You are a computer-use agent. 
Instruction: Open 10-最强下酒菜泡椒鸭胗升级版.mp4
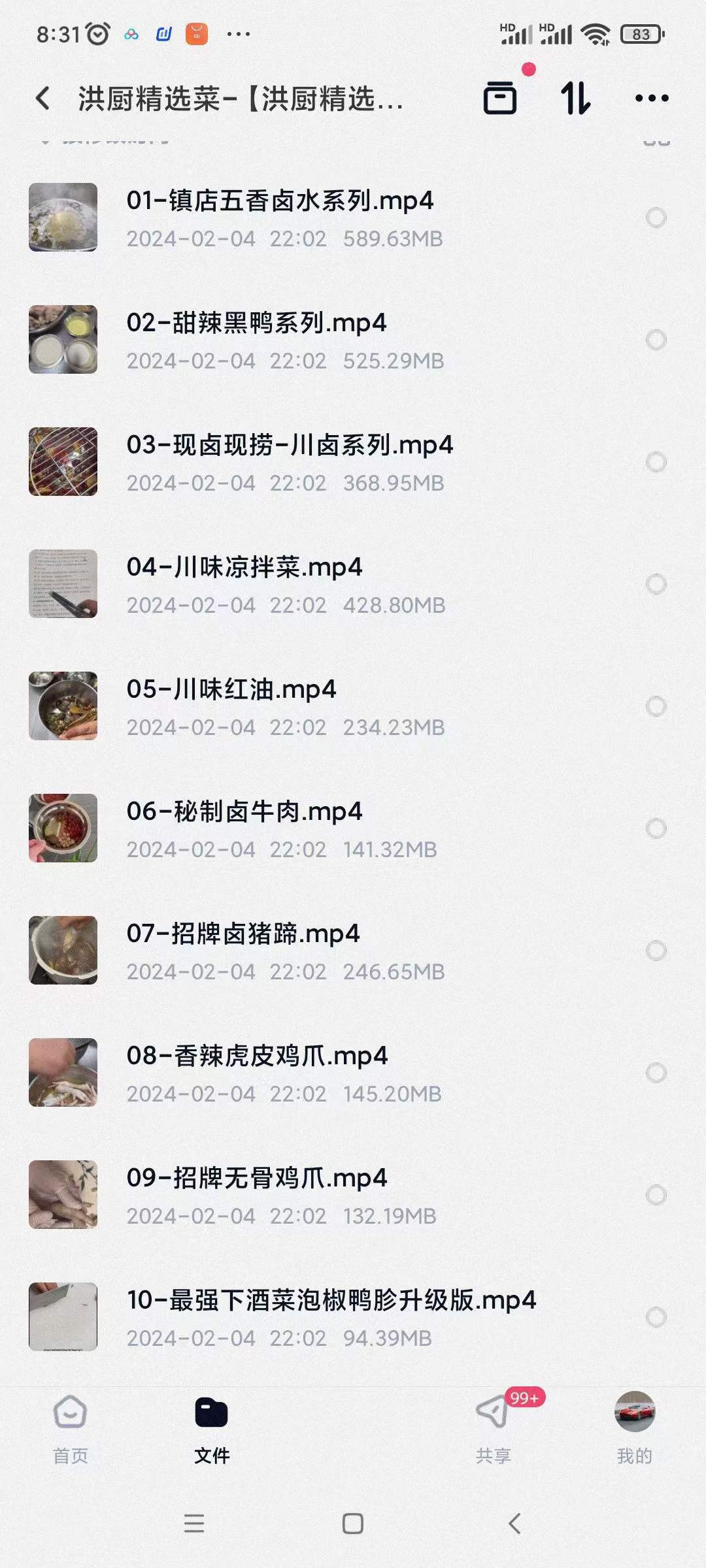[x=331, y=1301]
